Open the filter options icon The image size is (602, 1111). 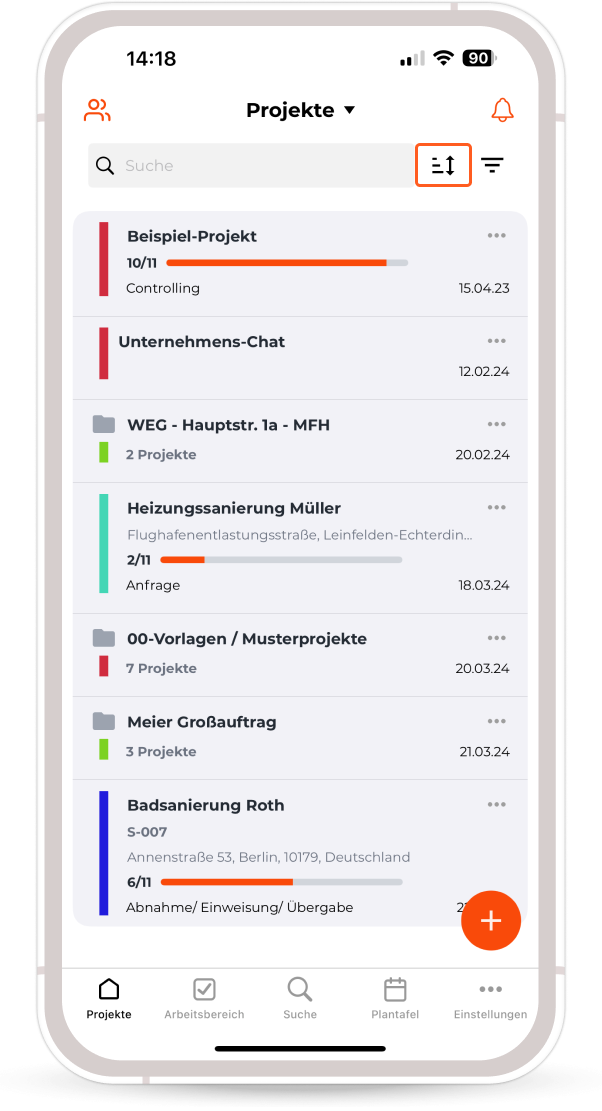[x=492, y=165]
